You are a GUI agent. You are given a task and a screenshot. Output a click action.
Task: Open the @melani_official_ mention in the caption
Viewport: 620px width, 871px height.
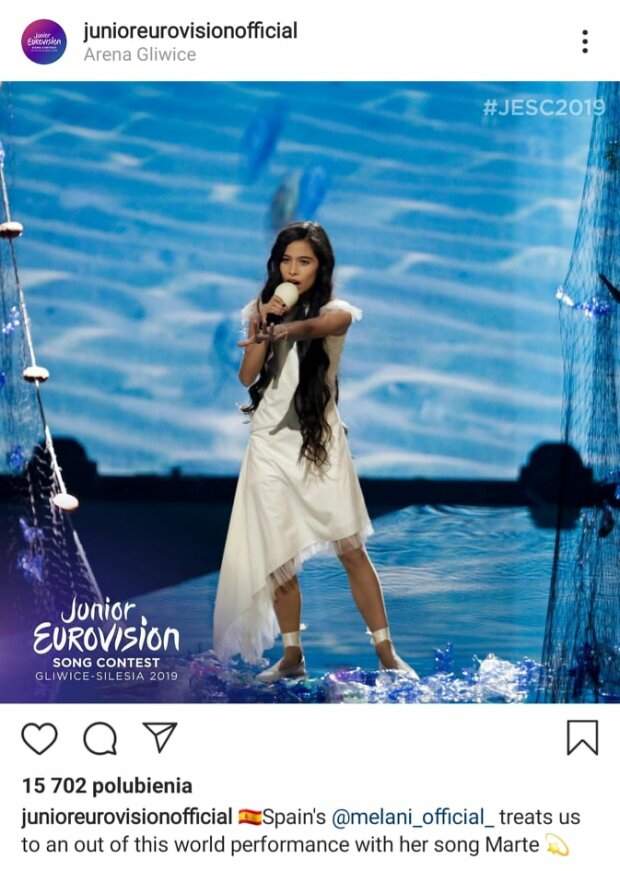412,817
